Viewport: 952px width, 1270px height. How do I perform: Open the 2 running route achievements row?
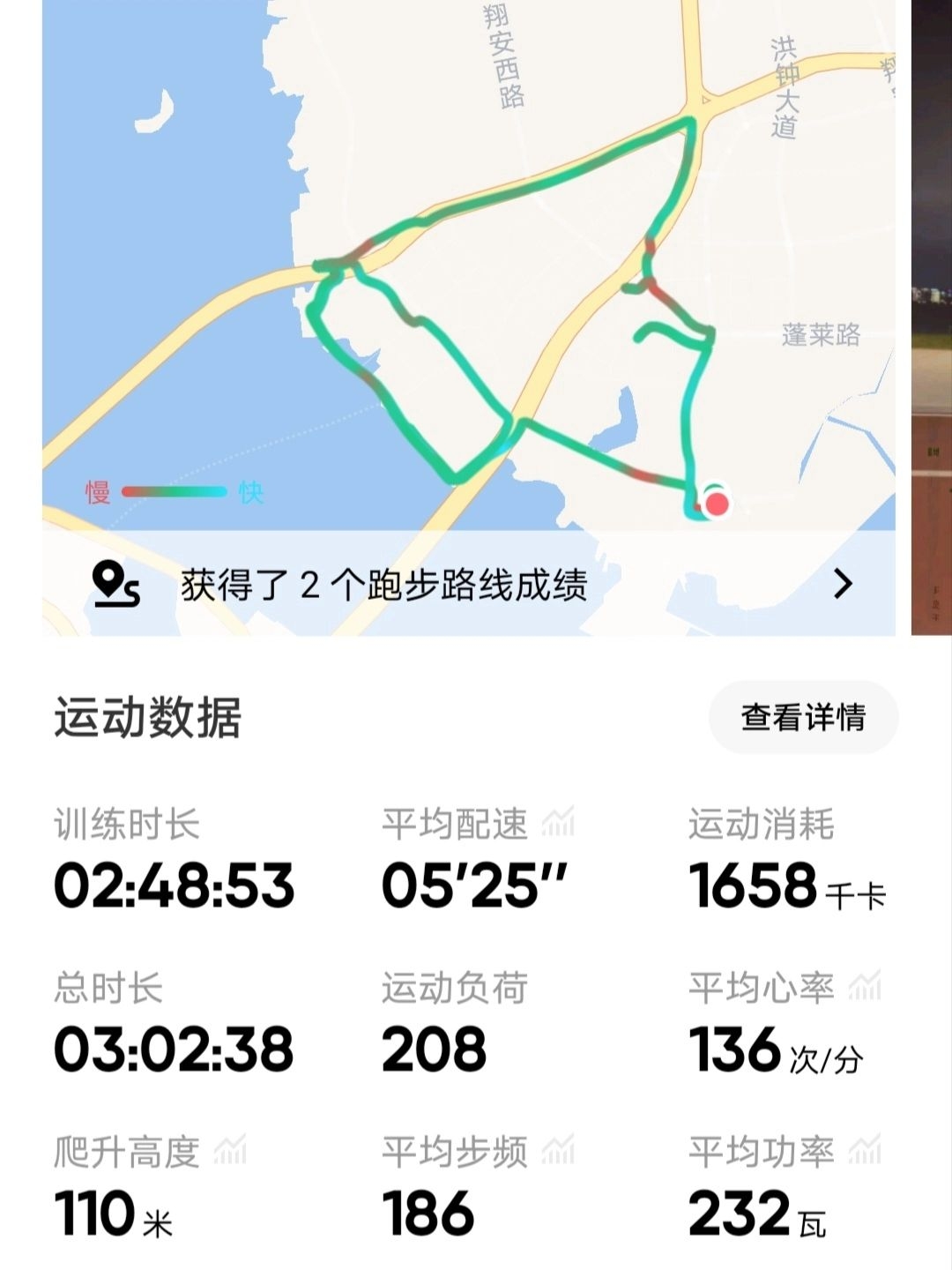click(469, 584)
